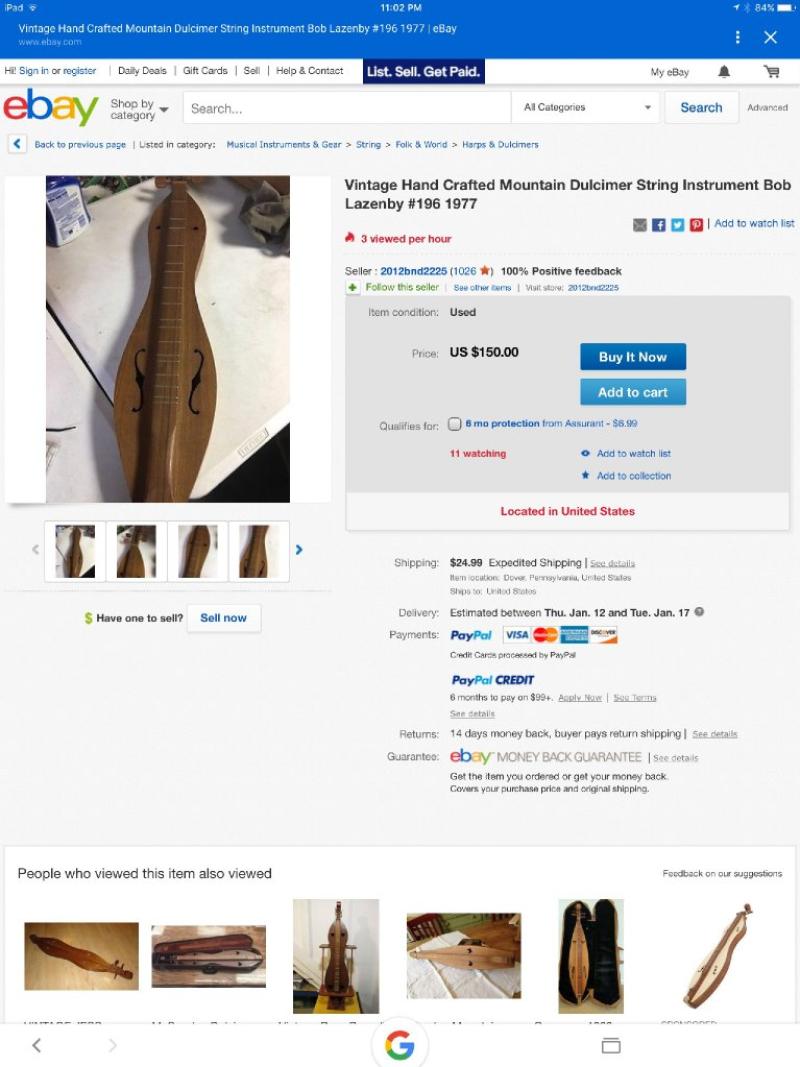
Task: Share the listing on Facebook
Action: coord(659,225)
